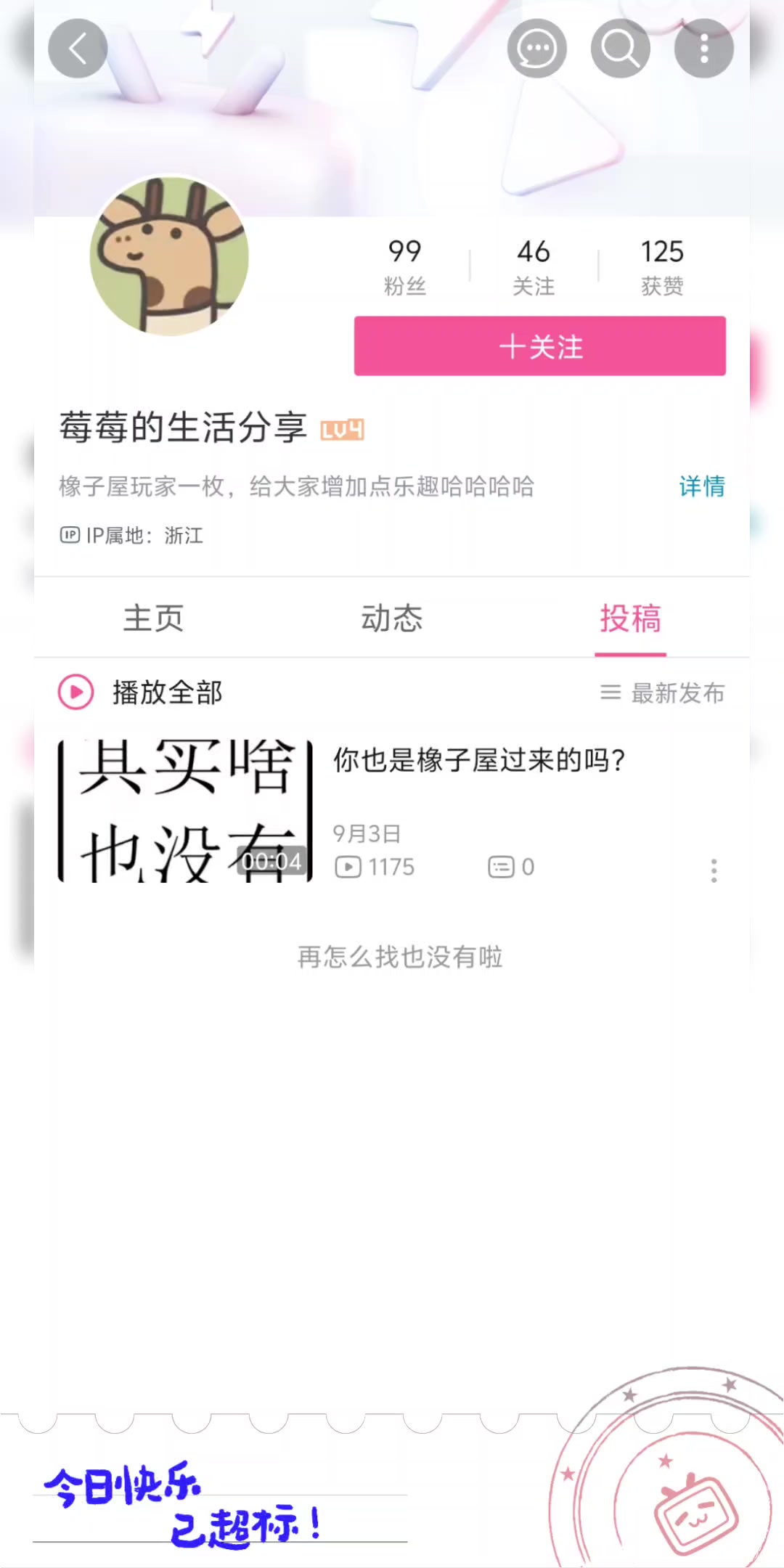Play all videos with 播放全部
The width and height of the screenshot is (784, 1568).
(x=141, y=692)
